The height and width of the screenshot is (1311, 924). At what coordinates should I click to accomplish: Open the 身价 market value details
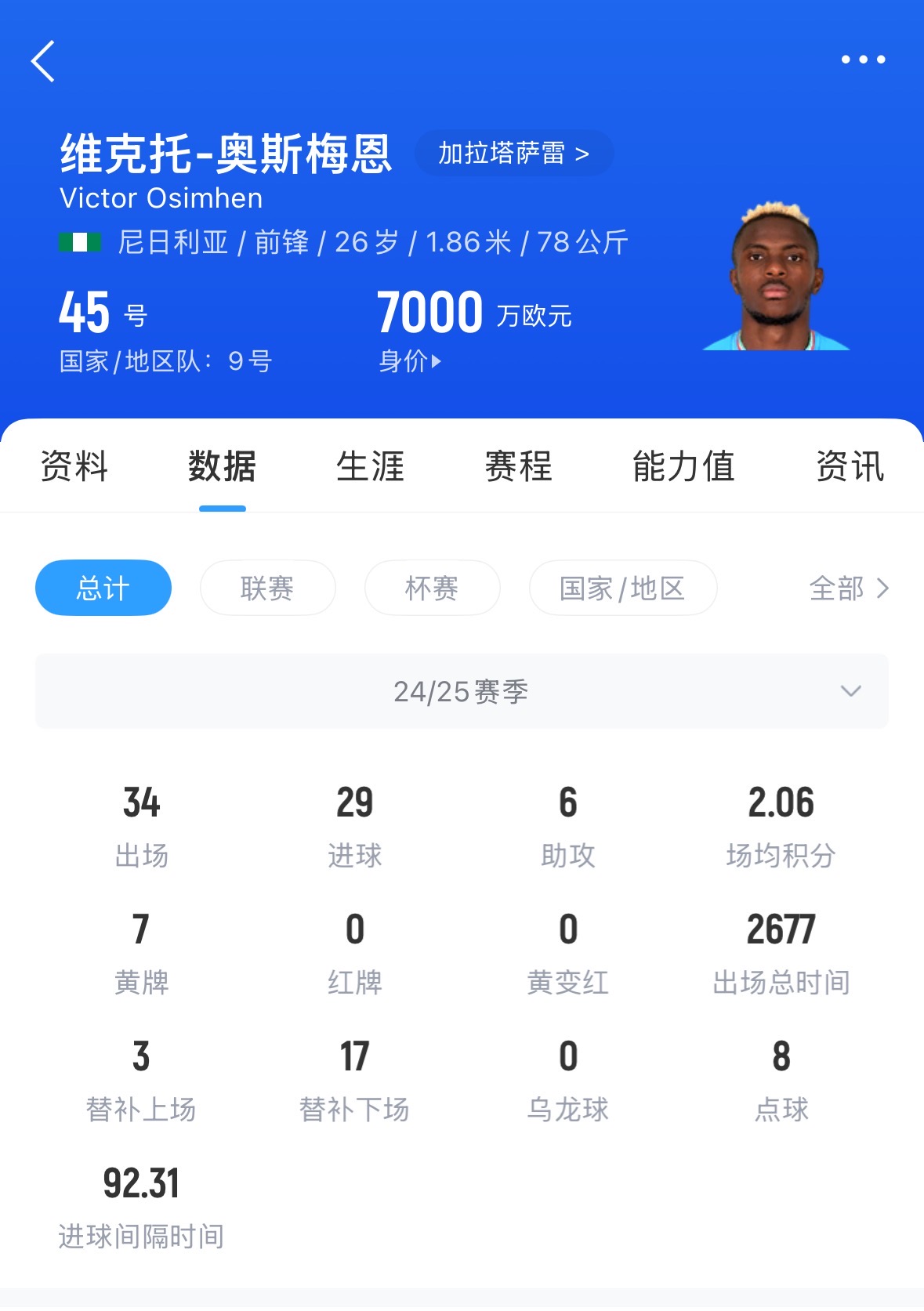(410, 361)
